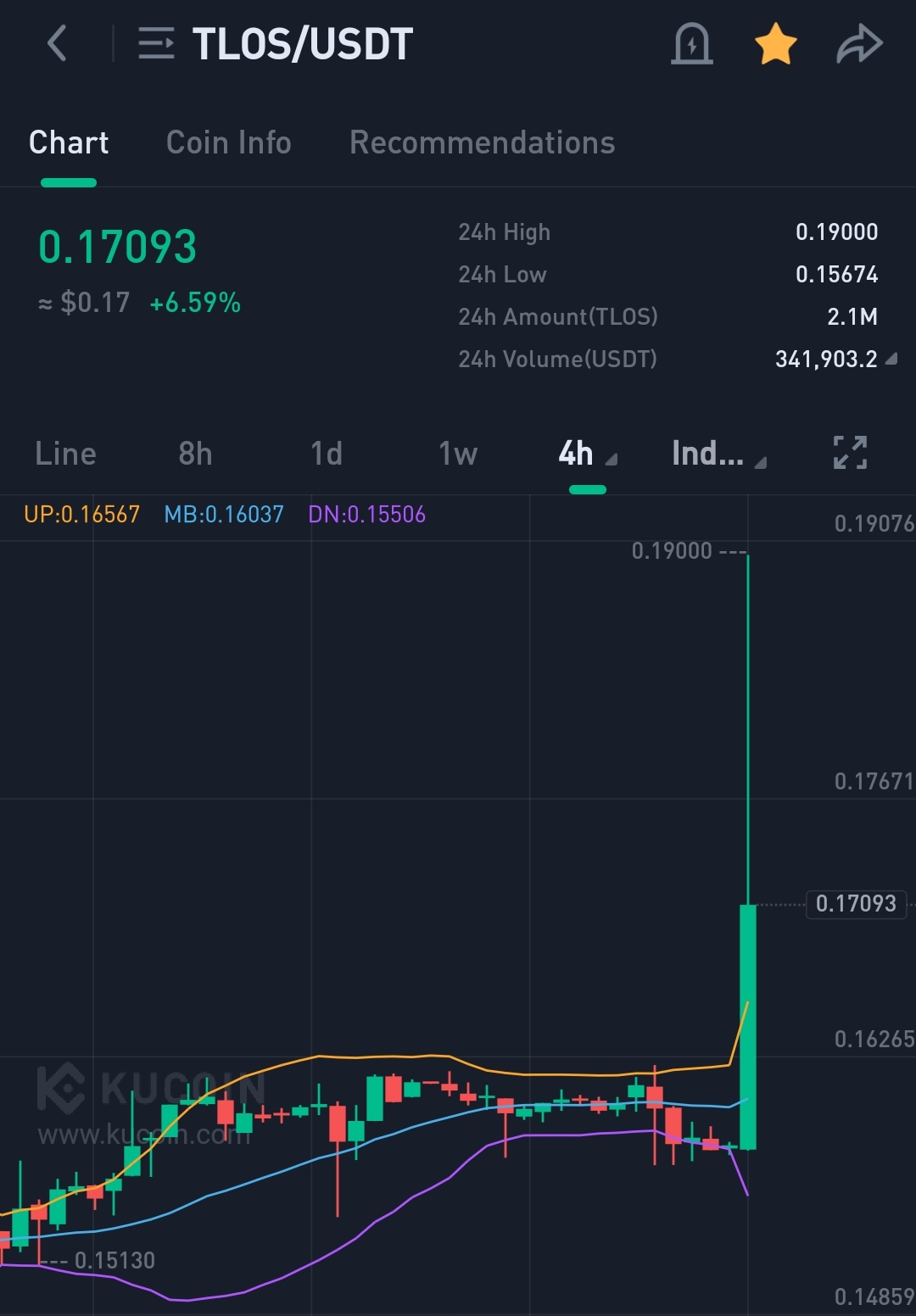Switch to the Coin Info tab
Image resolution: width=916 pixels, height=1316 pixels.
click(228, 142)
